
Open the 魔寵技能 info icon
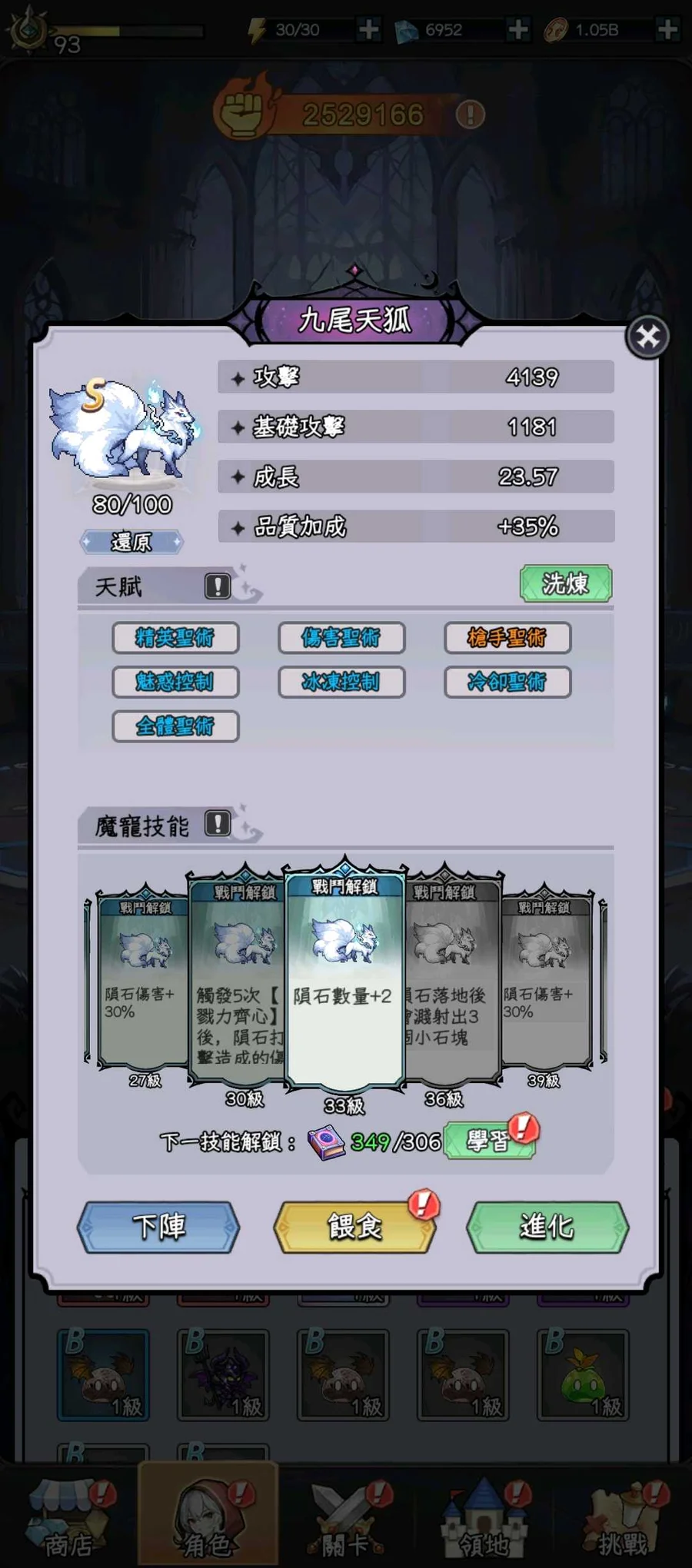(x=218, y=824)
